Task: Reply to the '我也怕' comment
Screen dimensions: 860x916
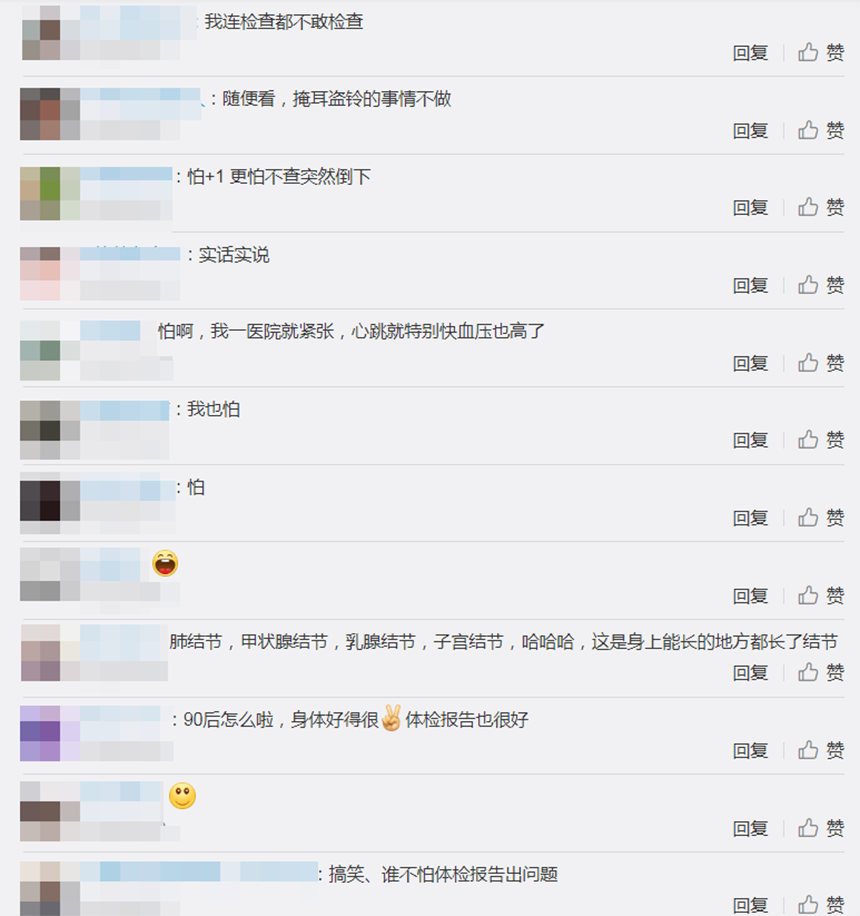Action: tap(750, 440)
